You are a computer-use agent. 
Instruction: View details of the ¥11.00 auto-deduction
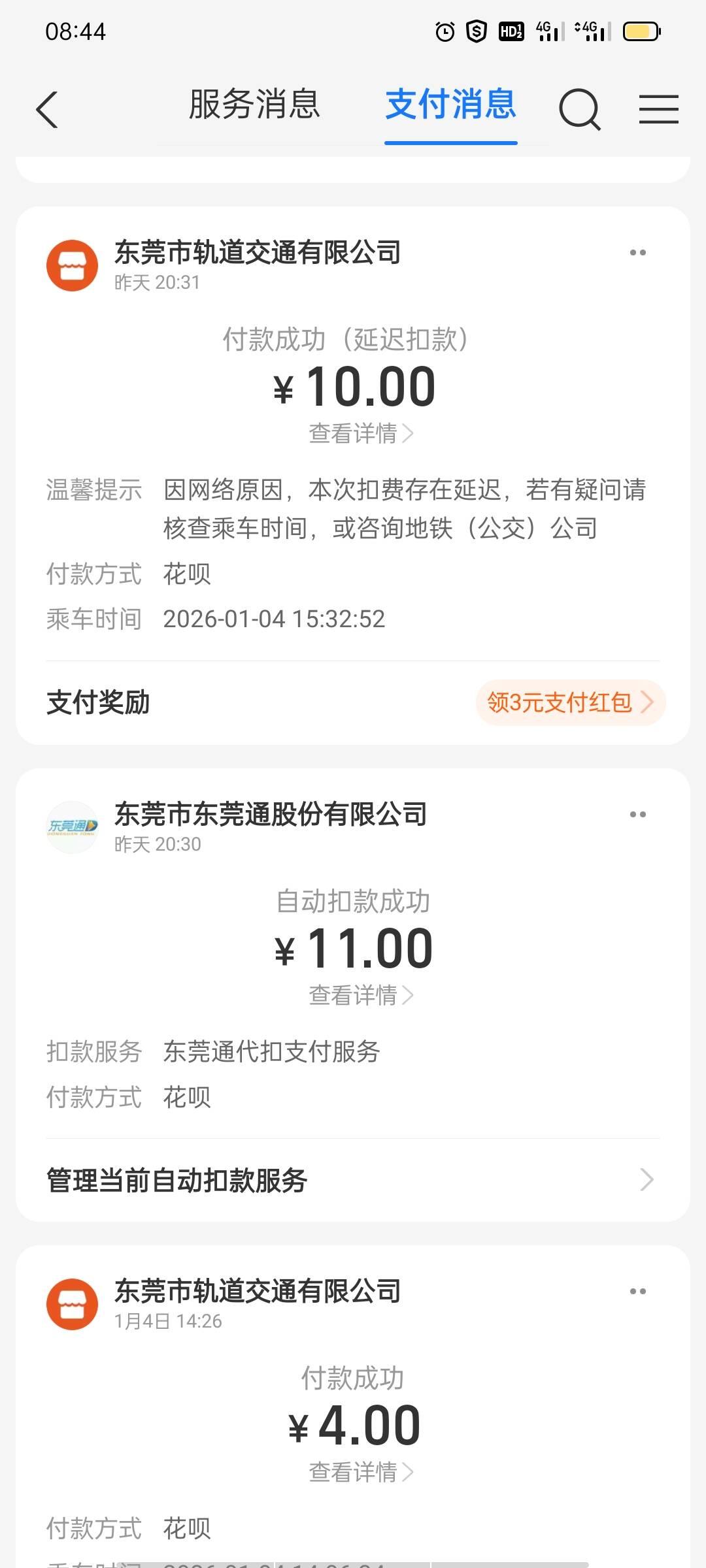360,995
